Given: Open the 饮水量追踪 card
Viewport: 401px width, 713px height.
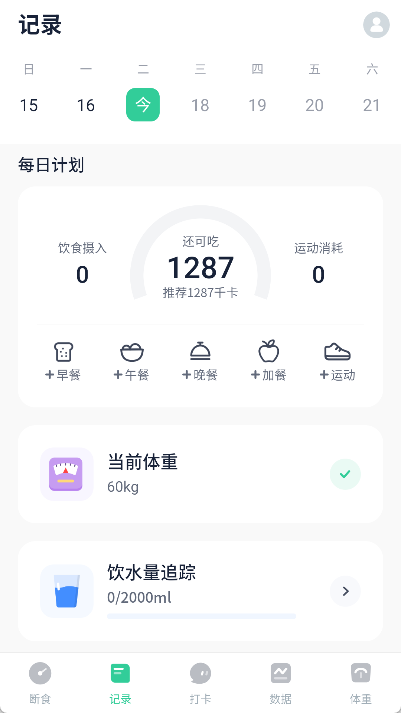Looking at the screenshot, I should click(x=200, y=591).
